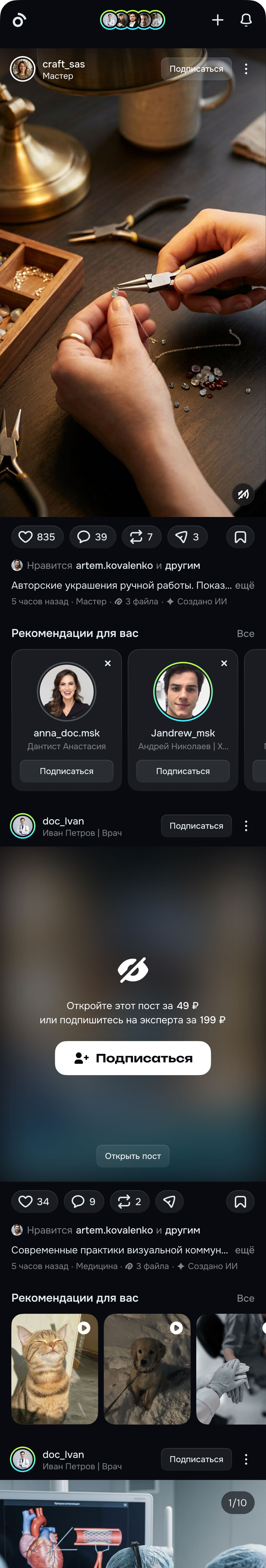Tap Открыть пост to unlock the post

[x=133, y=1156]
